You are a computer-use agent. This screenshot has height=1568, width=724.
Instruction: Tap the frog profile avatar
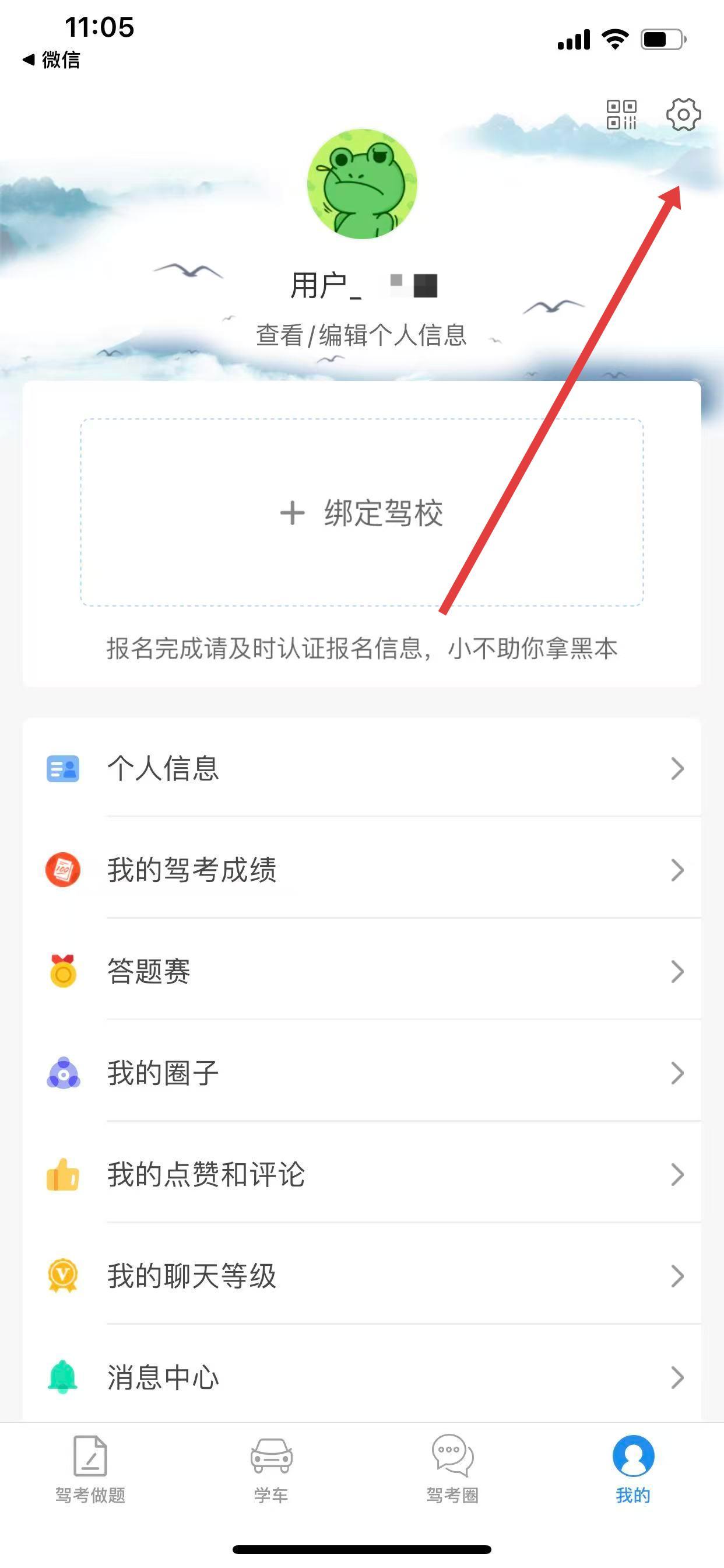362,183
